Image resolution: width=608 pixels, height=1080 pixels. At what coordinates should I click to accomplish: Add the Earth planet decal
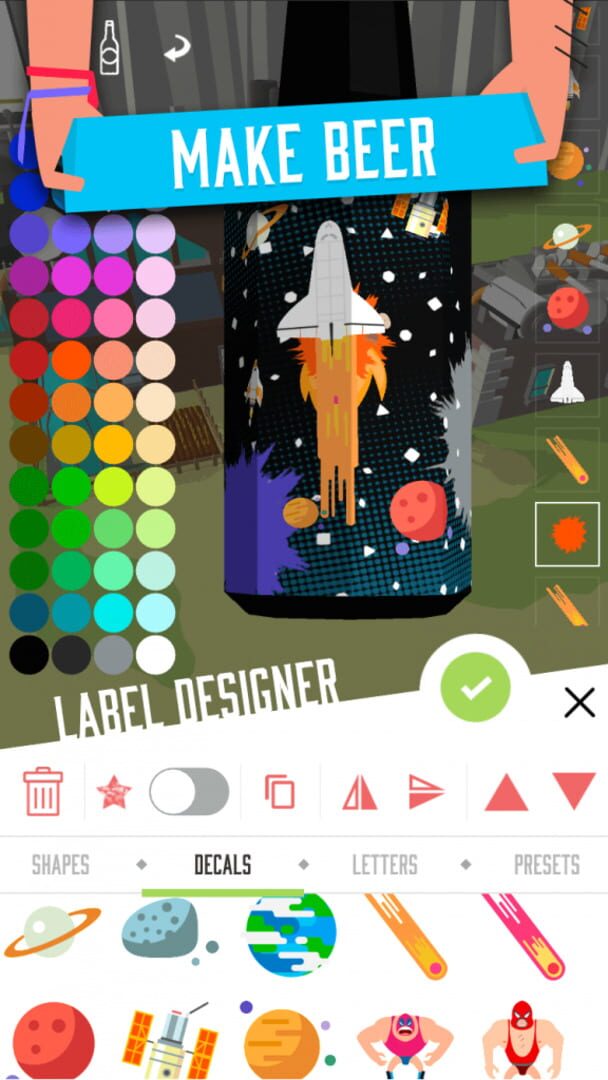click(x=291, y=935)
